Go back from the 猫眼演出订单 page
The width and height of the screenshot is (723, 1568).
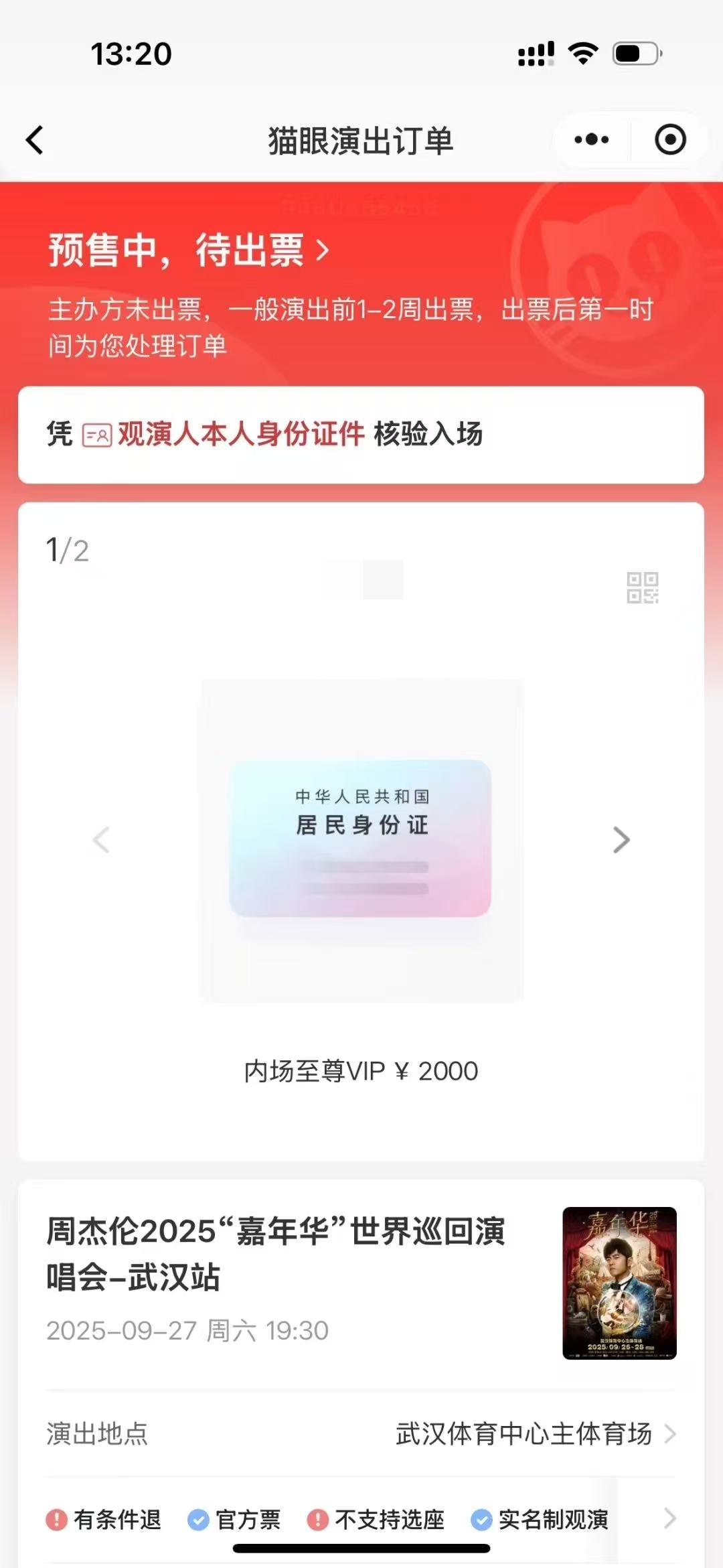point(35,140)
